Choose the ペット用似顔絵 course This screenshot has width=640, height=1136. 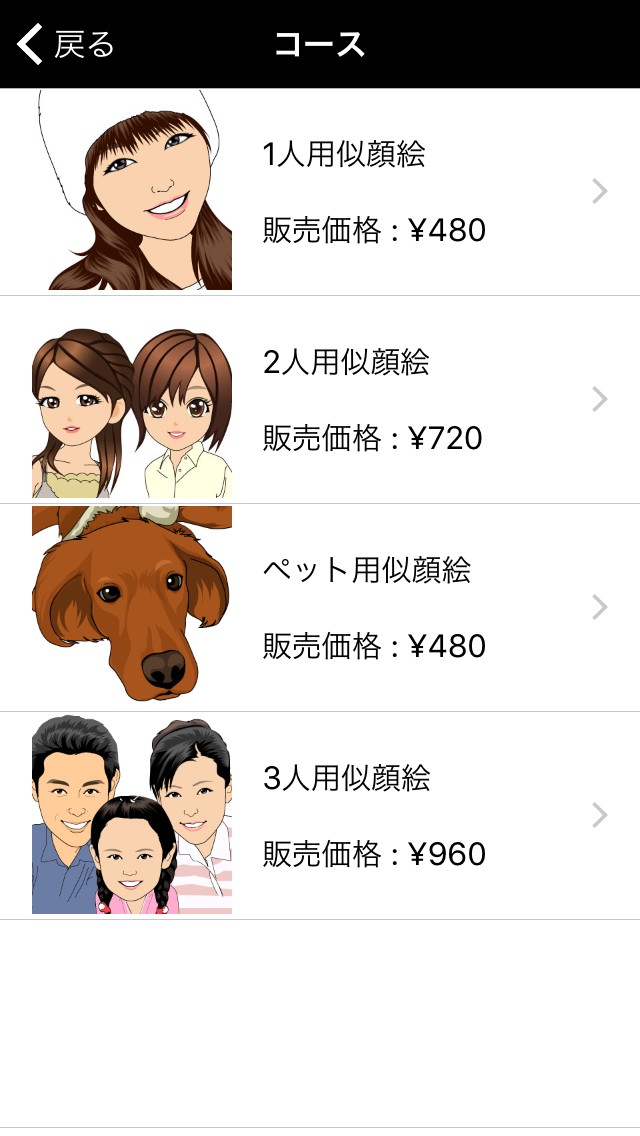tap(320, 608)
